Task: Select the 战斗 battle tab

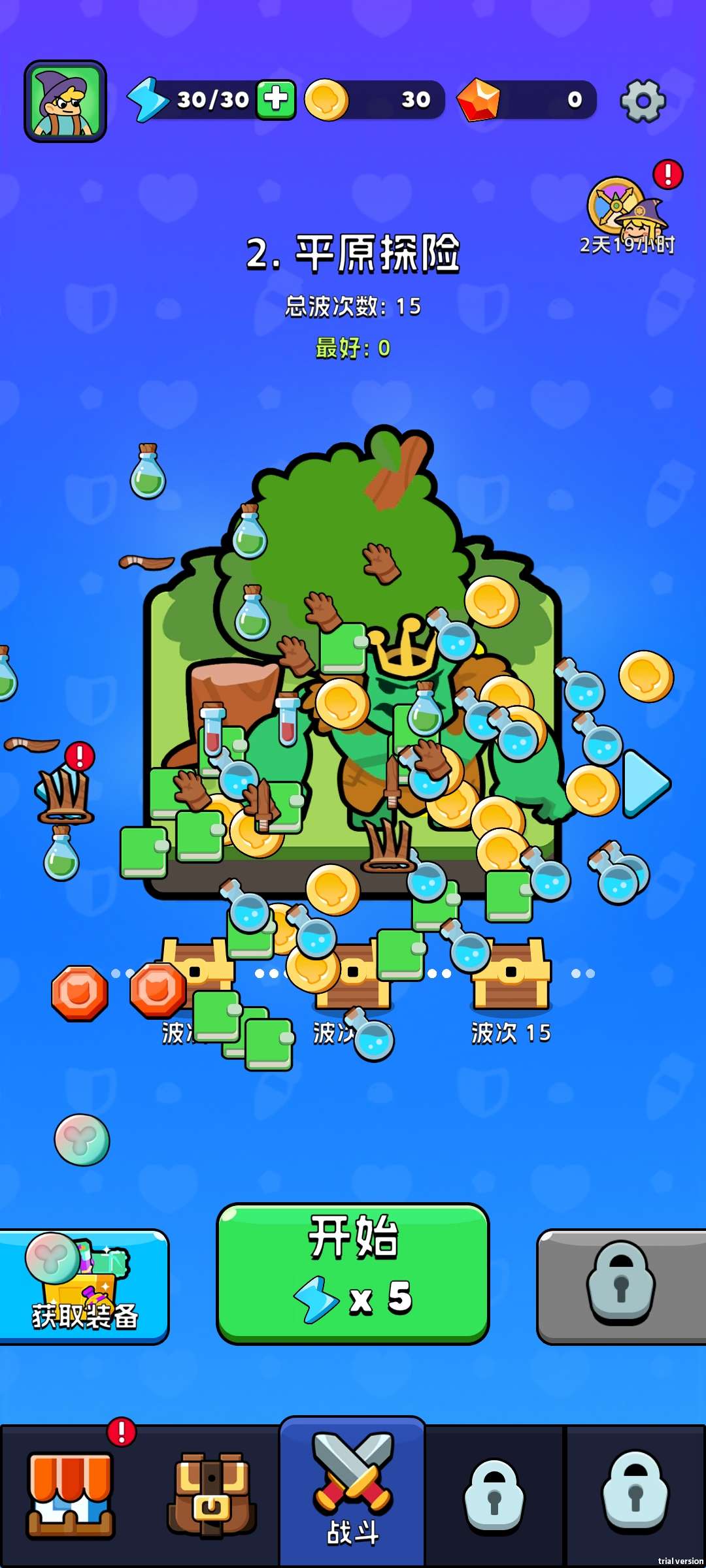Action: pyautogui.click(x=353, y=1493)
